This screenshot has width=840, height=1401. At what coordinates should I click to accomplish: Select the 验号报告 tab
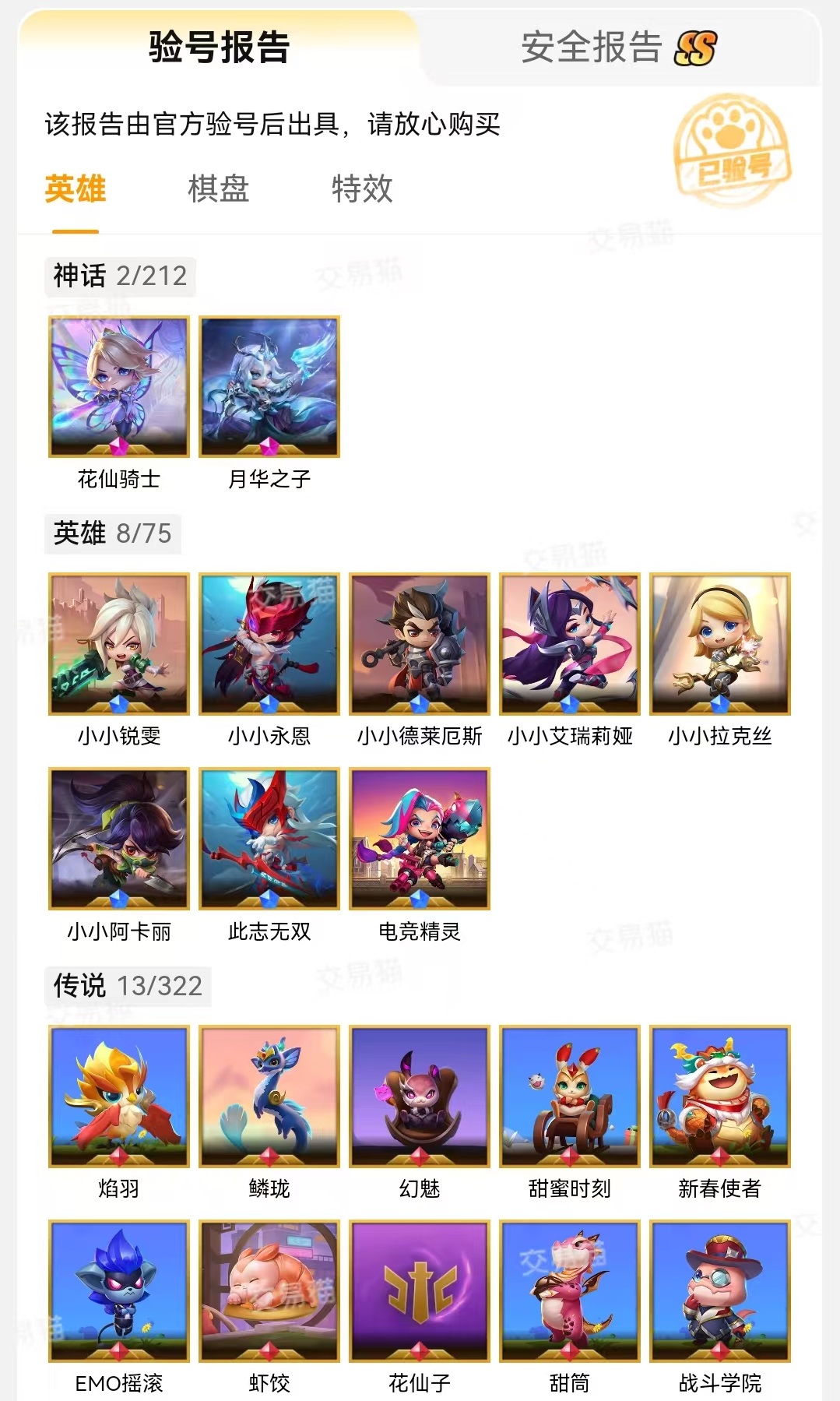(x=219, y=48)
